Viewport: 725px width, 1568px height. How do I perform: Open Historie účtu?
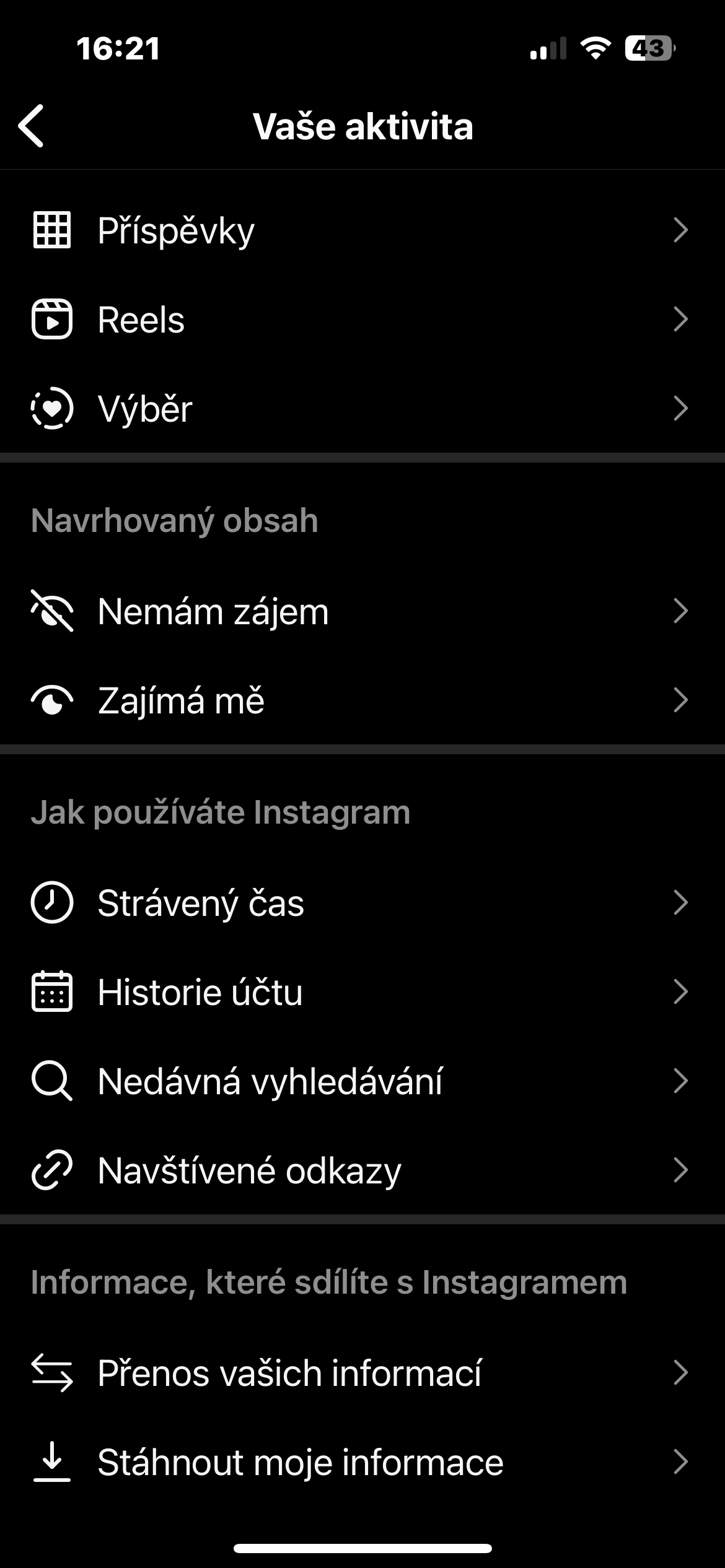[x=362, y=992]
